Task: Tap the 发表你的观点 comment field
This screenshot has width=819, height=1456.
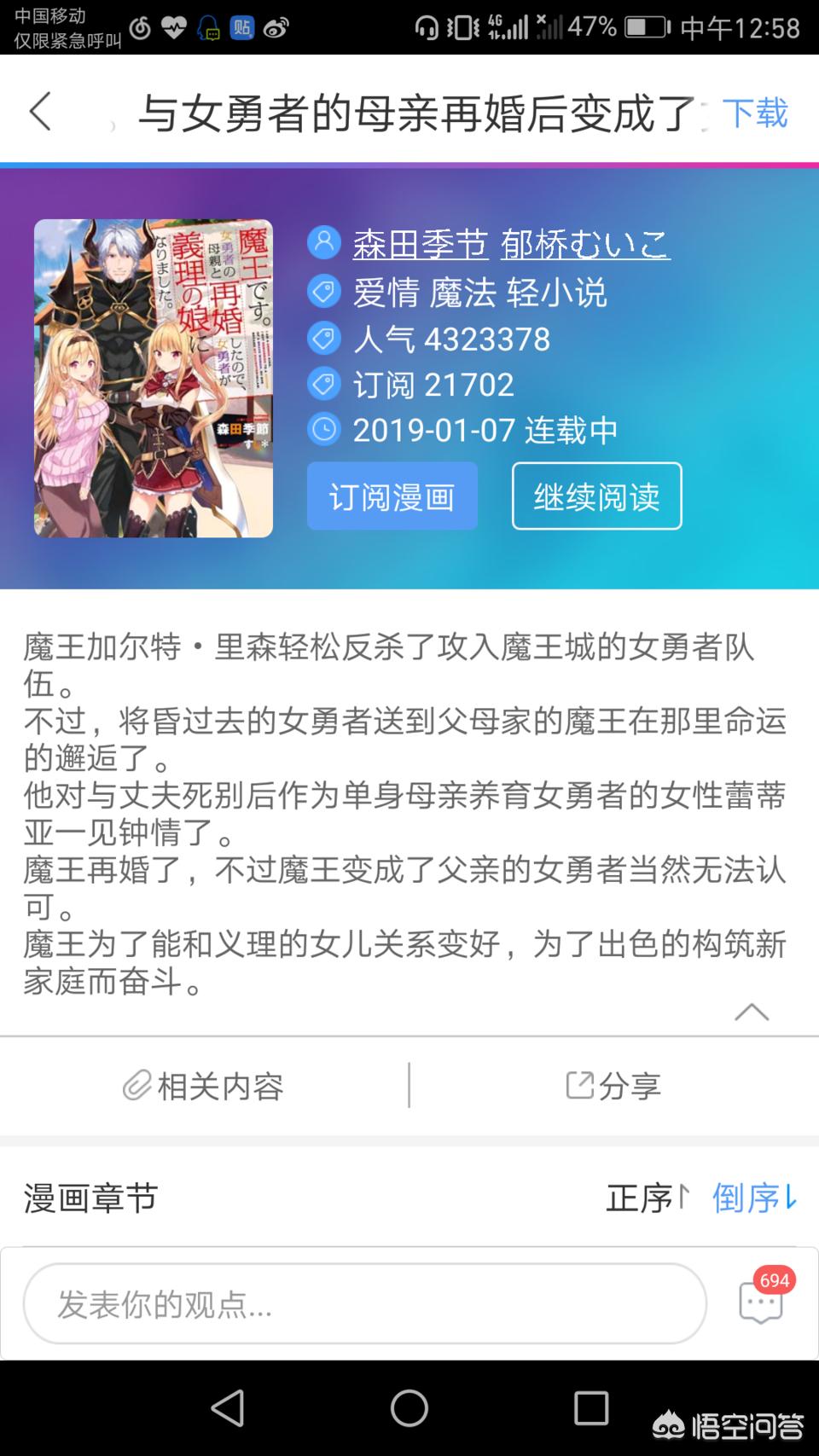Action: click(365, 1303)
